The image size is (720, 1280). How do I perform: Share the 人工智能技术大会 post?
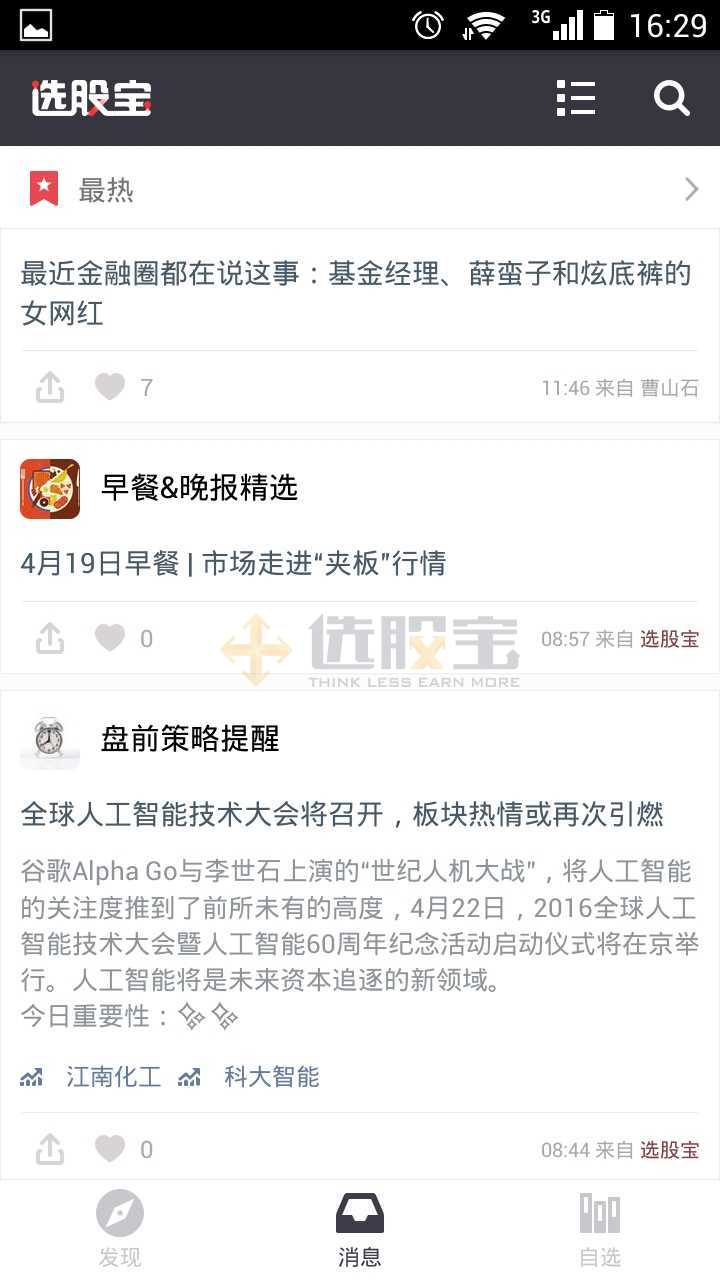[x=50, y=1150]
